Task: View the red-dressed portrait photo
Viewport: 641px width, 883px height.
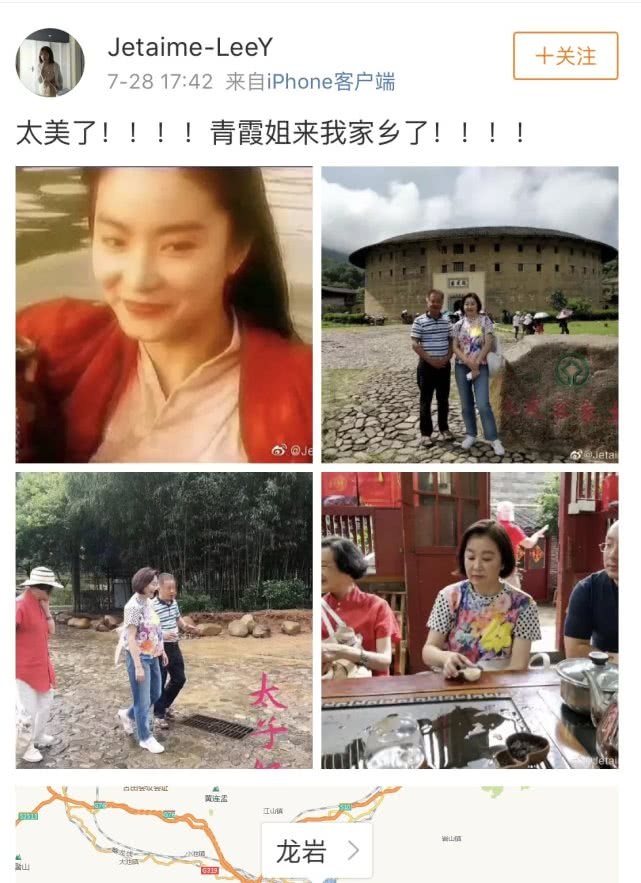Action: click(164, 314)
